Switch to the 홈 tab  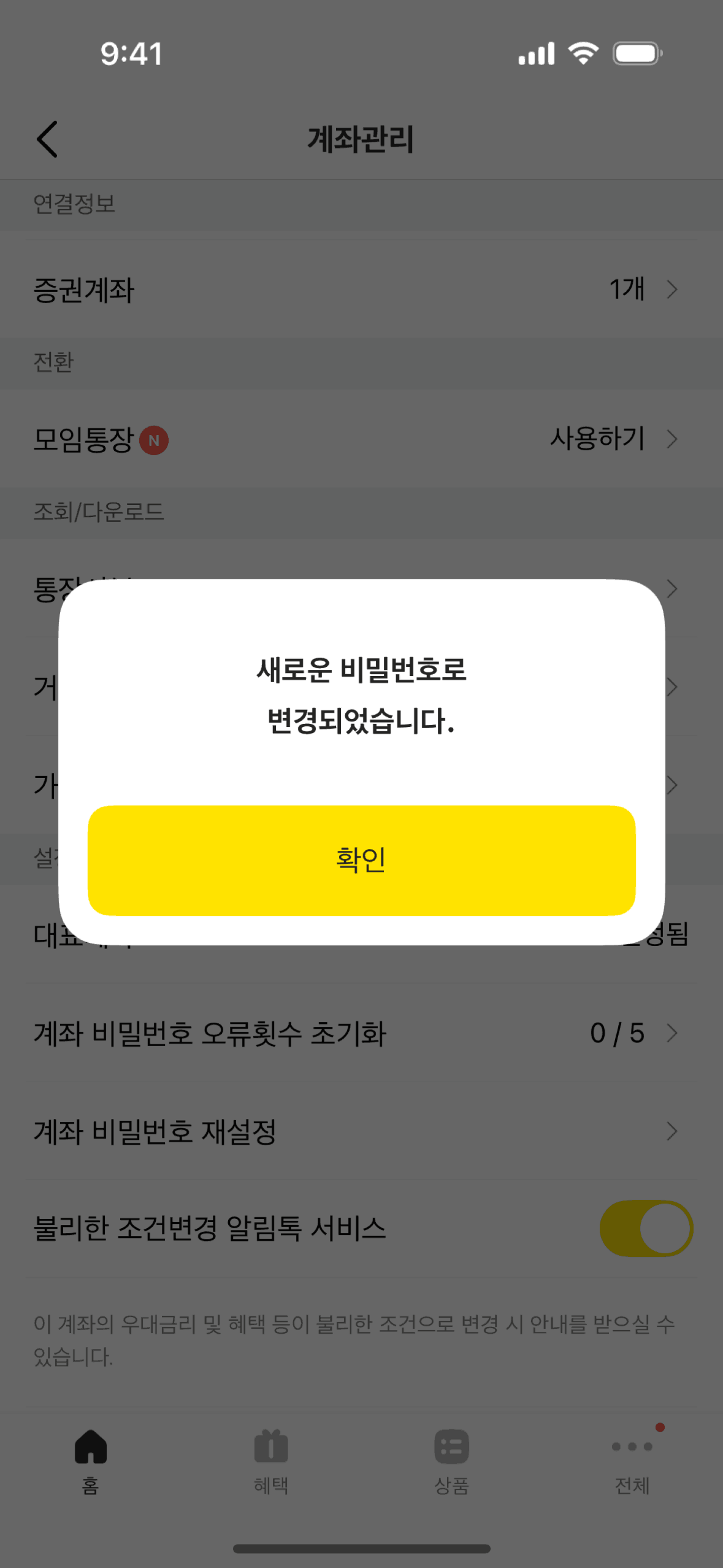tap(91, 1460)
